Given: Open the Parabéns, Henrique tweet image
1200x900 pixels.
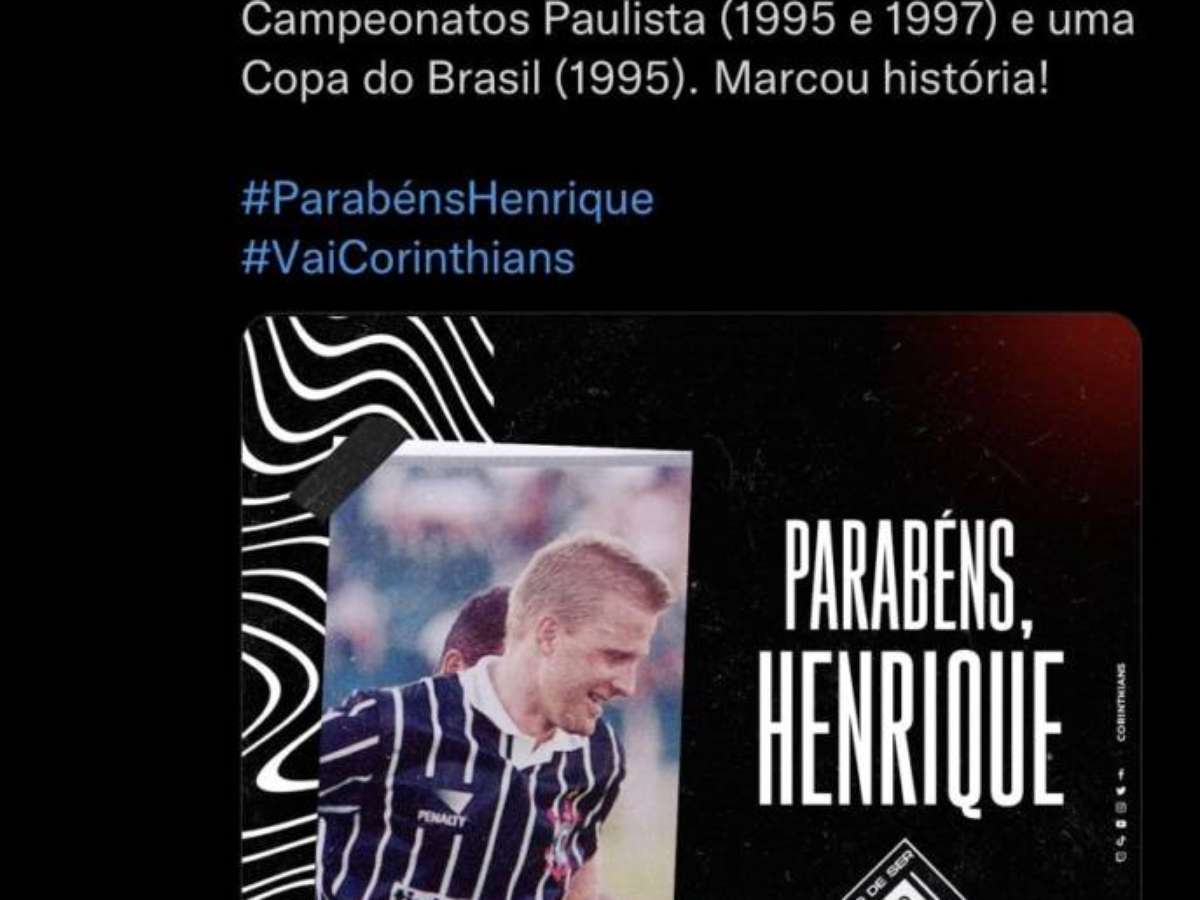Looking at the screenshot, I should coord(690,610).
